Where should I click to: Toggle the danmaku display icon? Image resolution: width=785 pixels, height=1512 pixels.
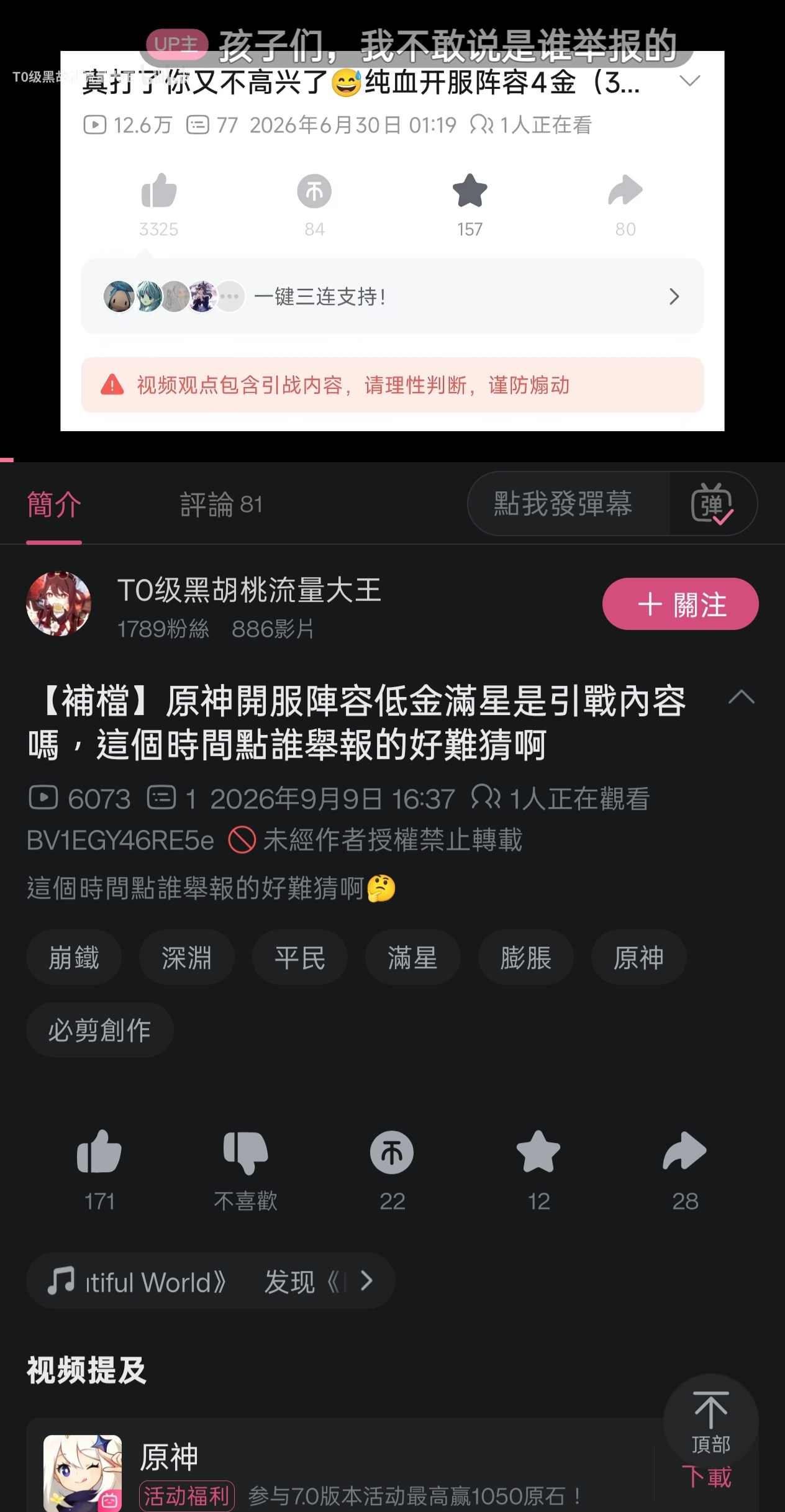[712, 504]
